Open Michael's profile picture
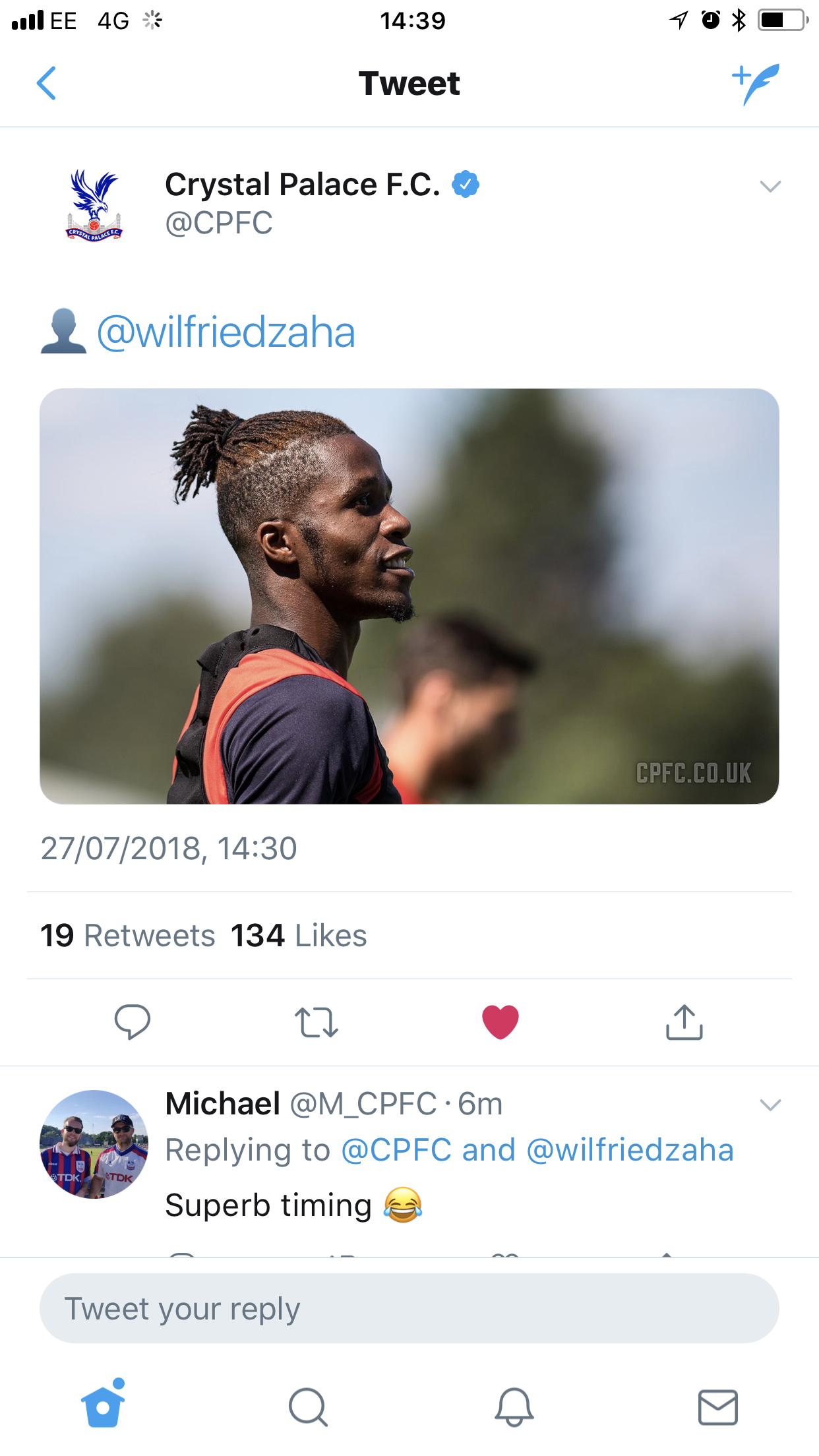Viewport: 819px width, 1456px height. [x=94, y=1144]
